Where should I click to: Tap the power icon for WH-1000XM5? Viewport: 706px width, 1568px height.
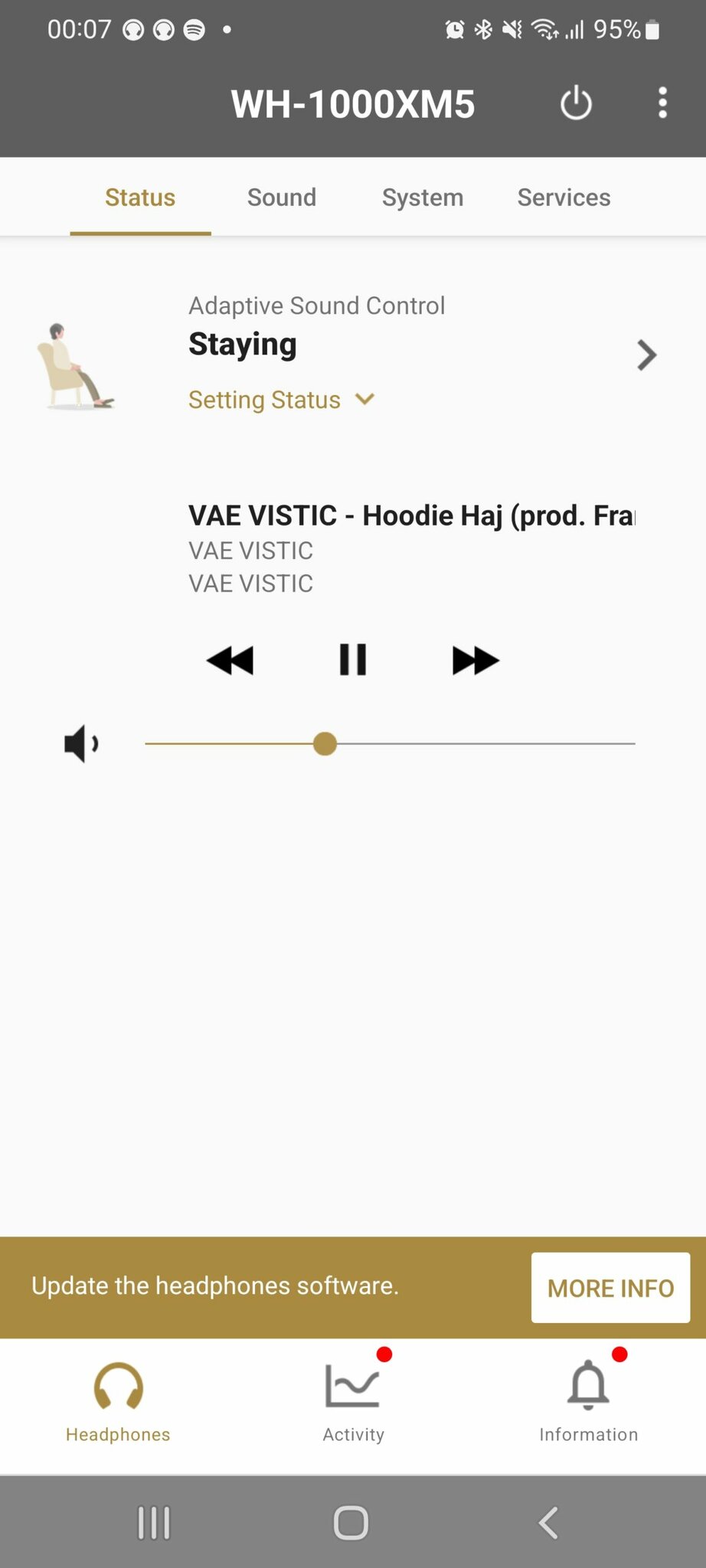click(x=576, y=103)
